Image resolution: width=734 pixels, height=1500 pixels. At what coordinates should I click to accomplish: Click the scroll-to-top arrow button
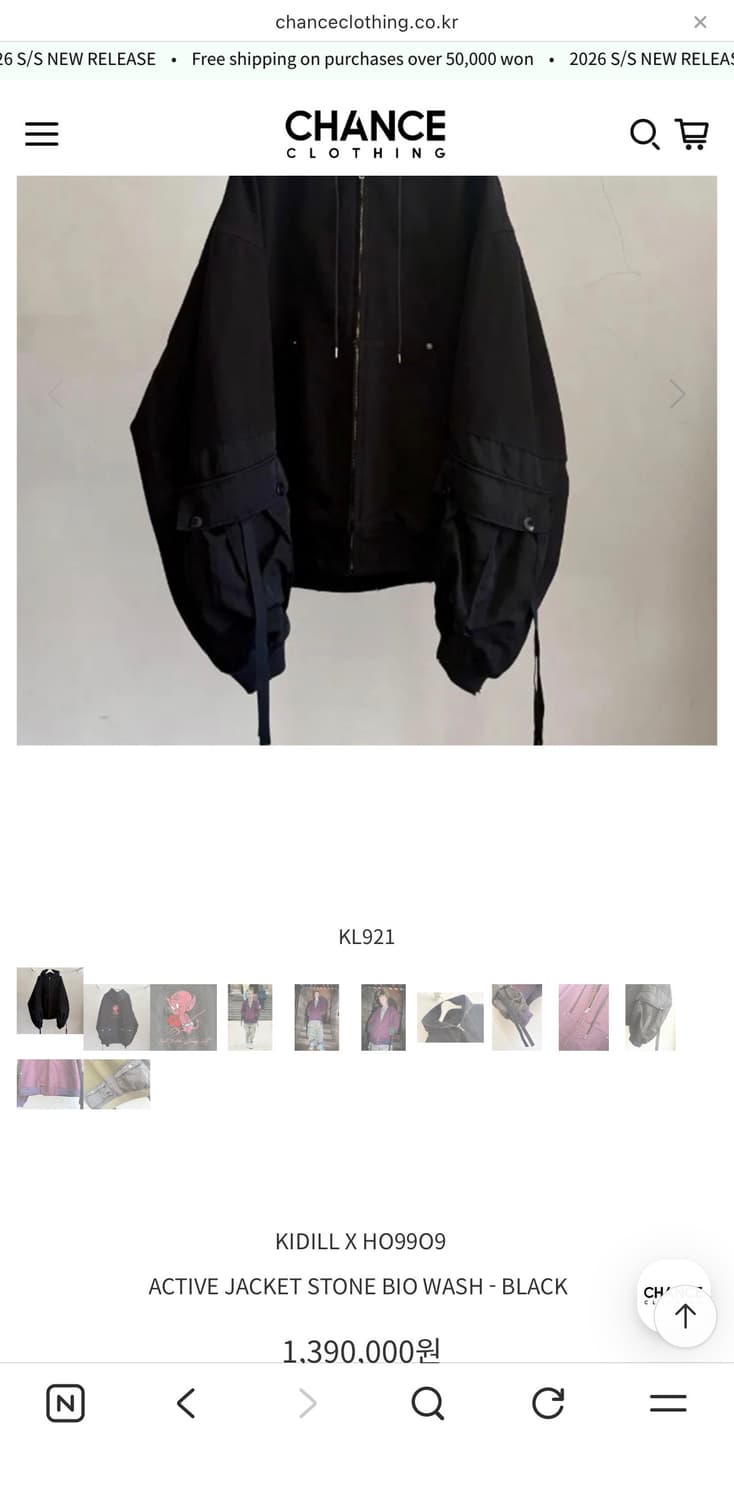(684, 1316)
